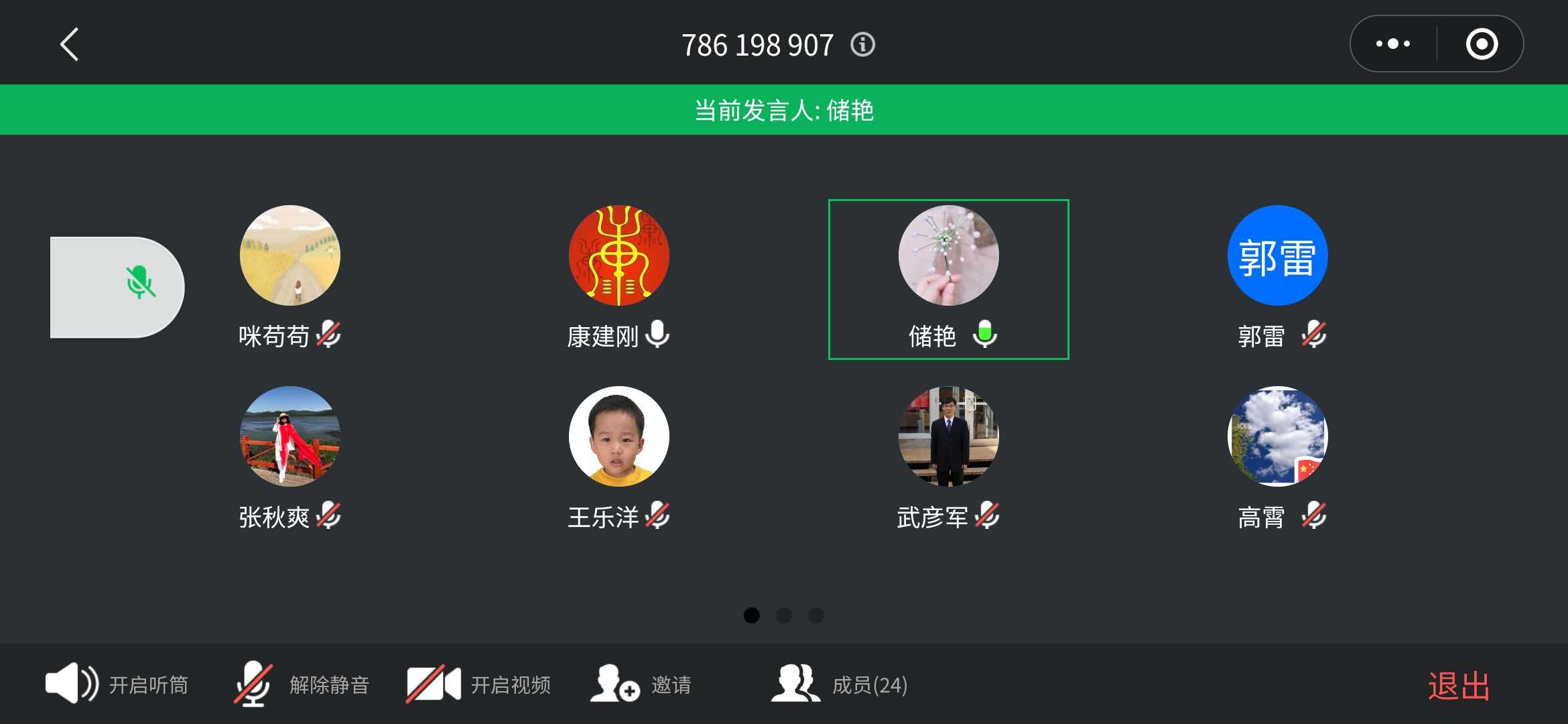1568x724 pixels.
Task: Open meeting info icon next to 786 198 907
Action: pyautogui.click(x=862, y=45)
